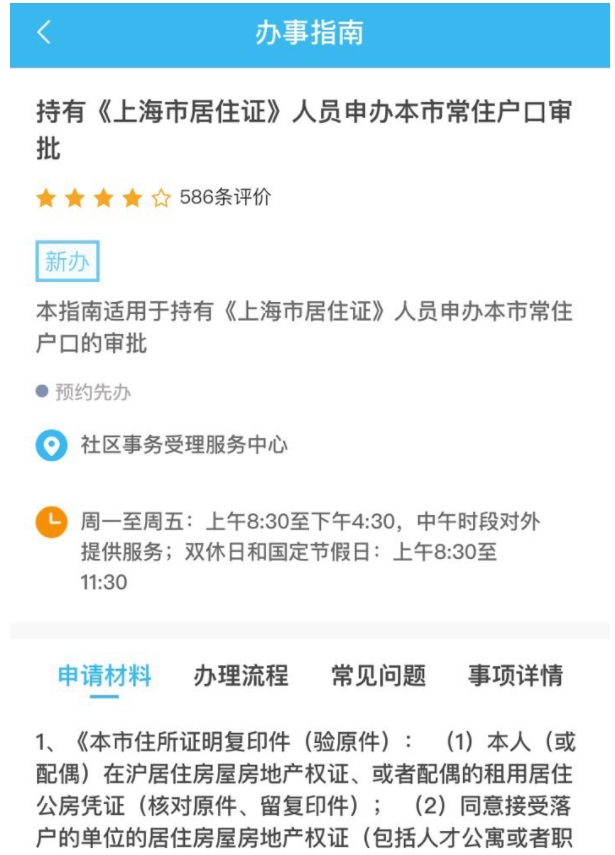Switch to the 办理流程 tab
This screenshot has height=855, width=615.
coord(240,676)
